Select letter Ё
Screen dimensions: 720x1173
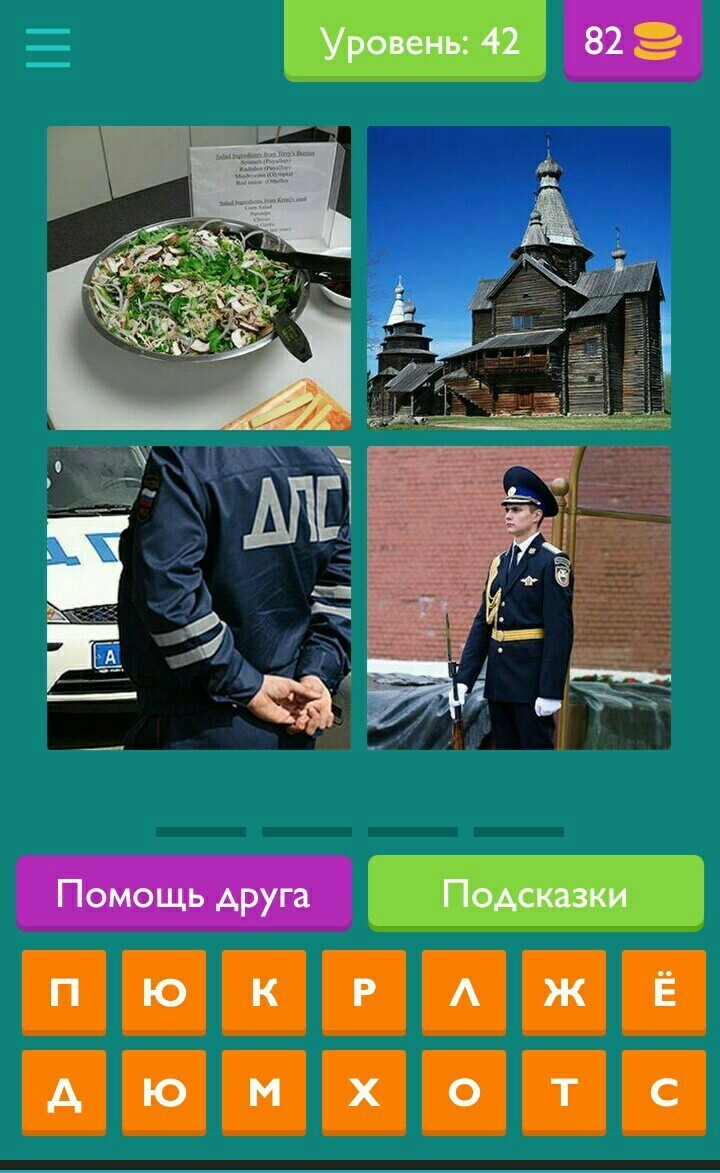click(x=664, y=991)
